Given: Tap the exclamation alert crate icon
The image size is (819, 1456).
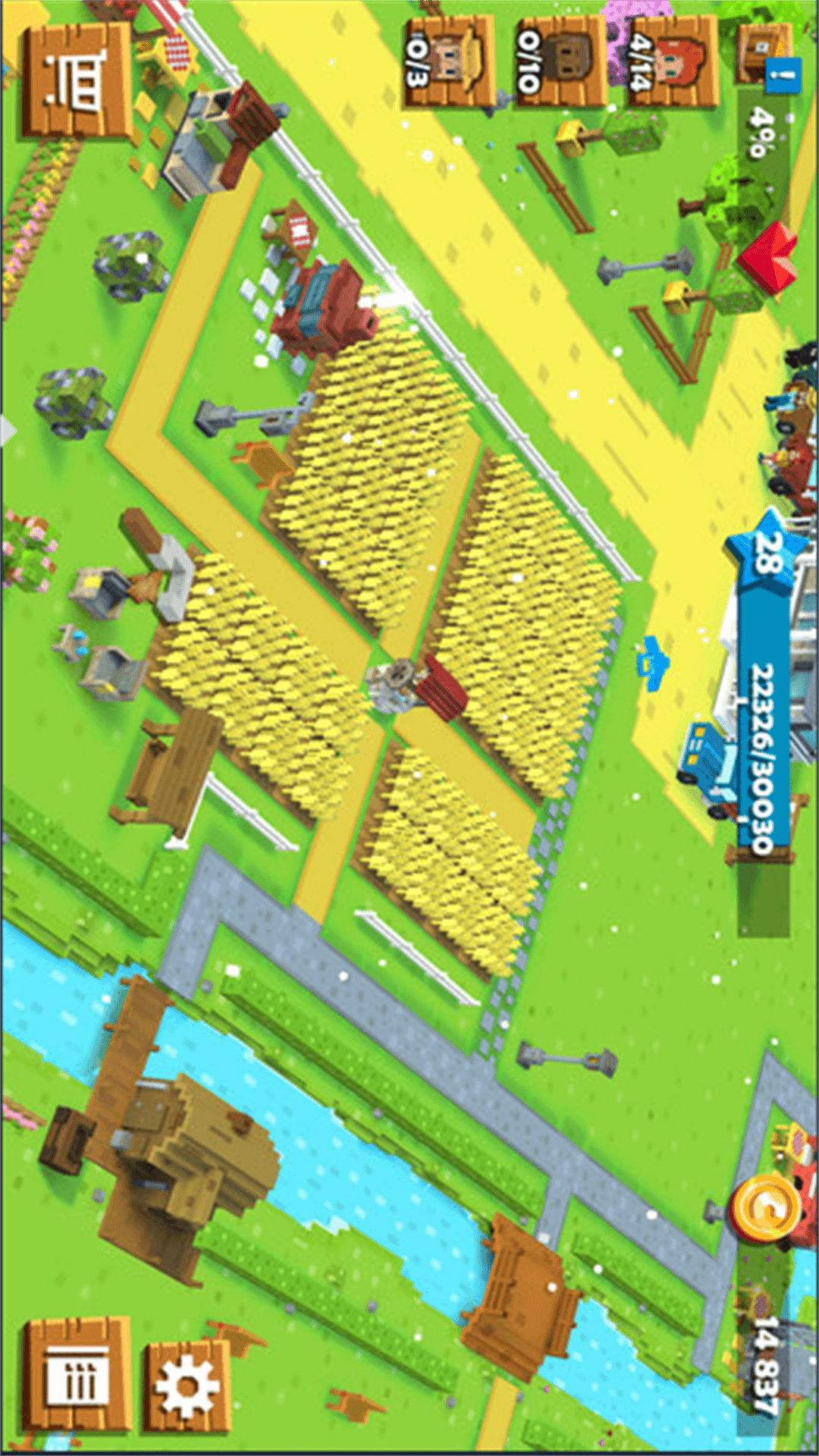Looking at the screenshot, I should (767, 57).
